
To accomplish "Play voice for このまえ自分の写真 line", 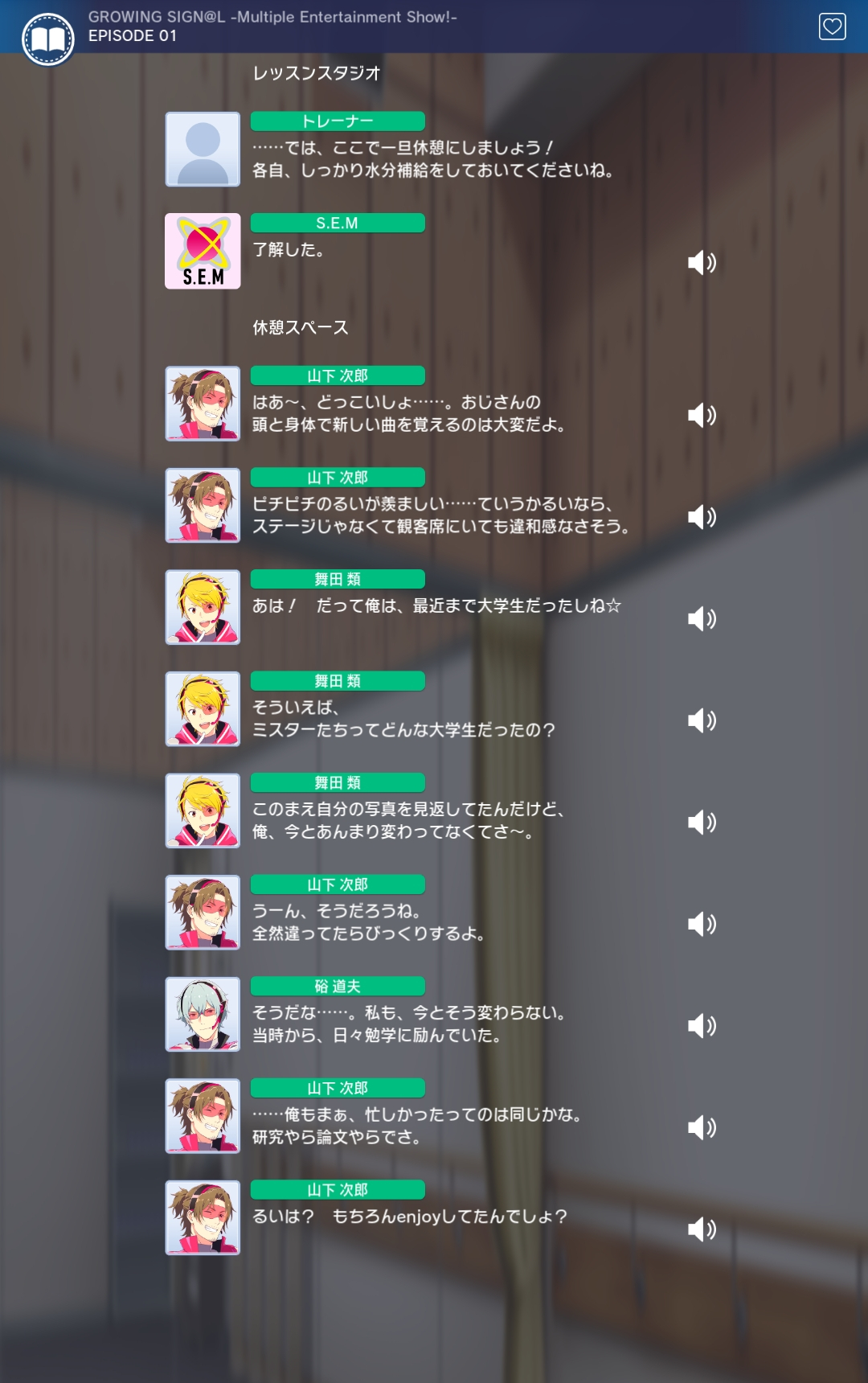I will tap(702, 822).
